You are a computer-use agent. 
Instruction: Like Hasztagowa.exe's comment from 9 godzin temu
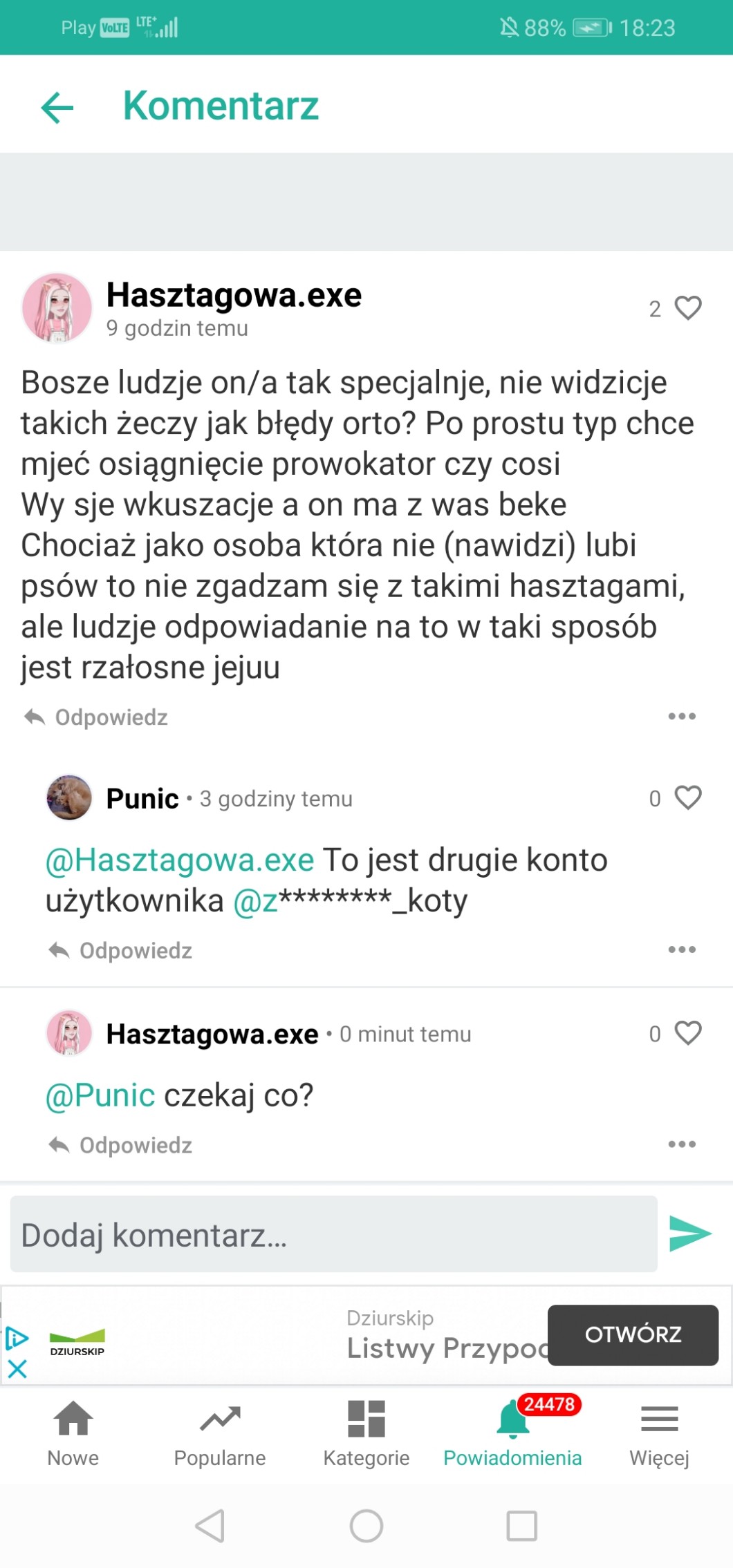[687, 308]
